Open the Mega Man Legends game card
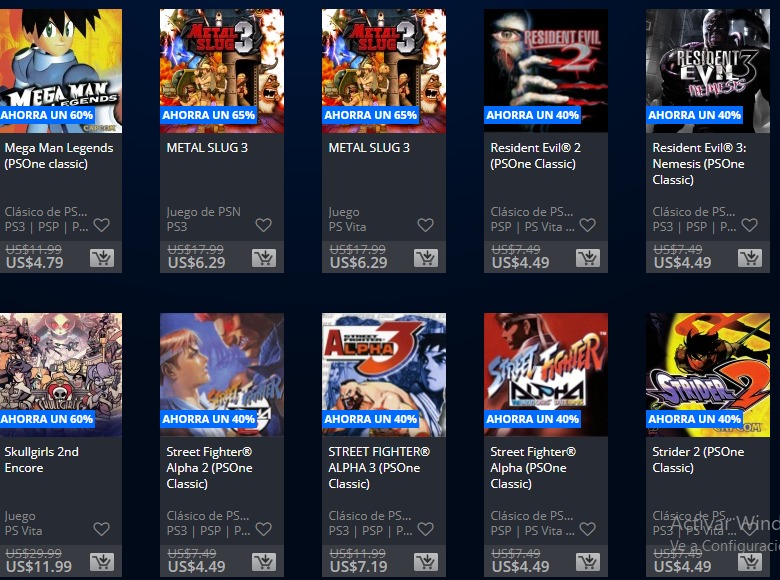780x580 pixels. click(x=60, y=70)
